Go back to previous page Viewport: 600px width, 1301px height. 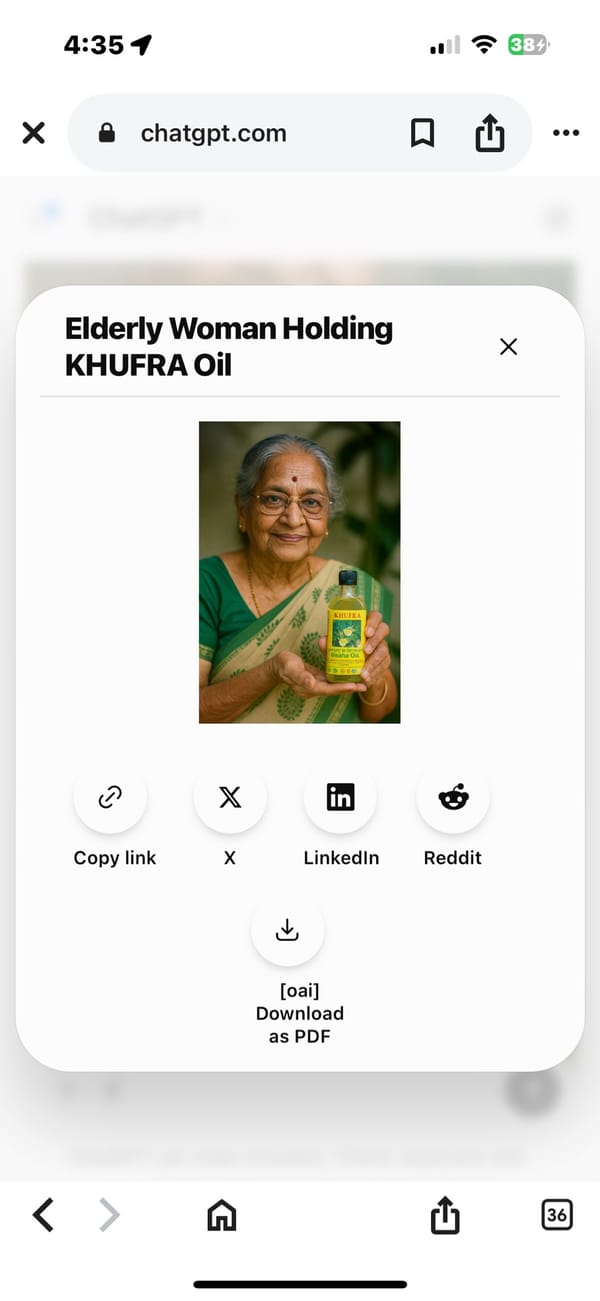tap(43, 1215)
